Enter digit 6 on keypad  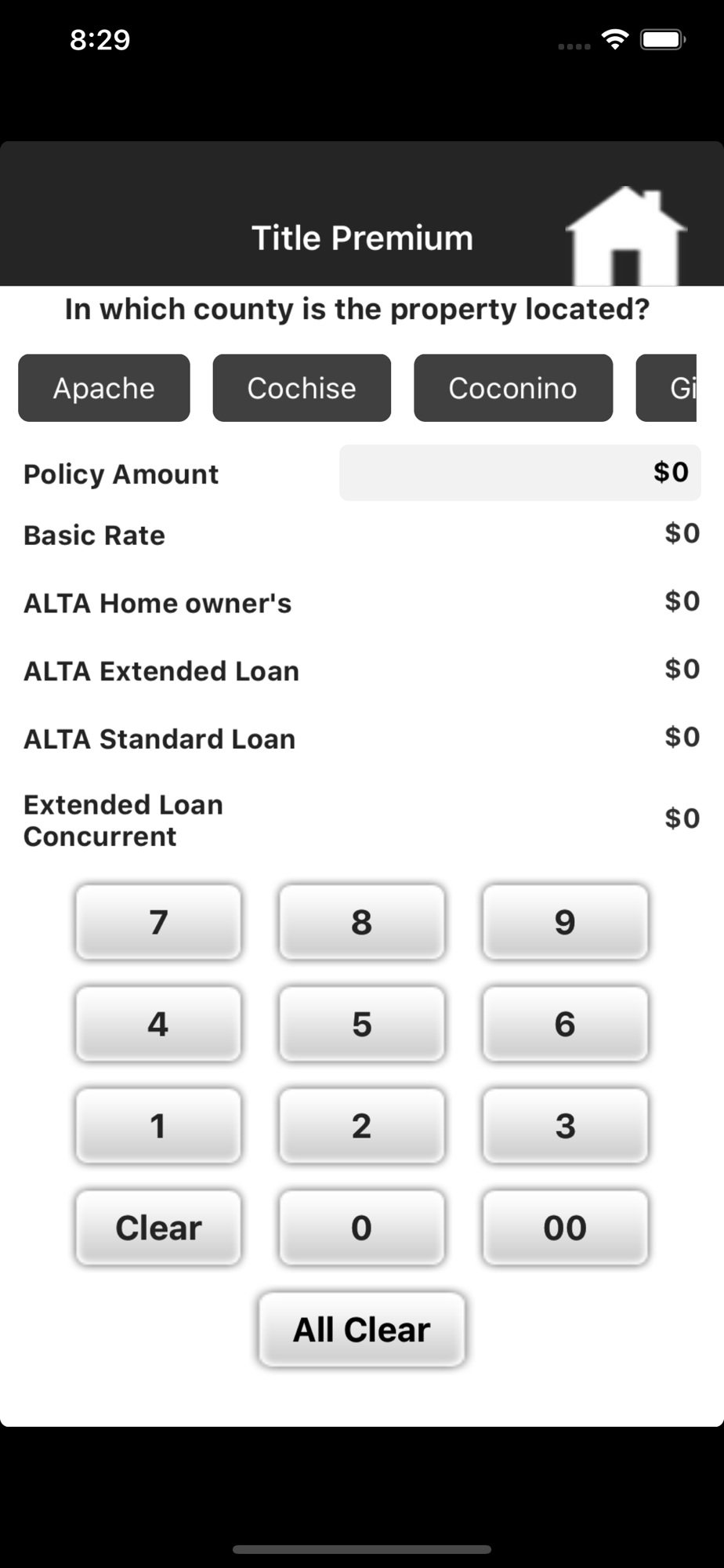tap(565, 1024)
